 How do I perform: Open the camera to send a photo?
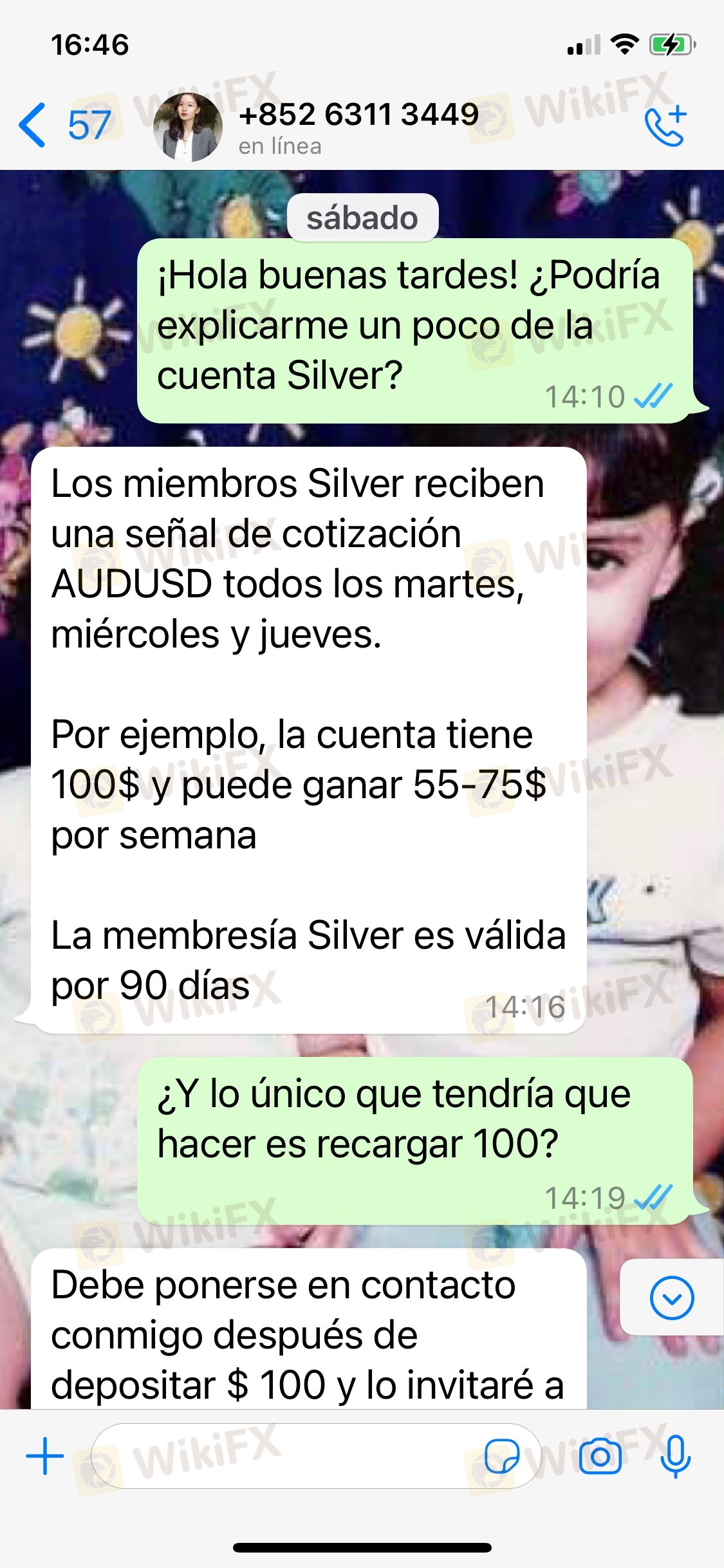(x=600, y=1456)
